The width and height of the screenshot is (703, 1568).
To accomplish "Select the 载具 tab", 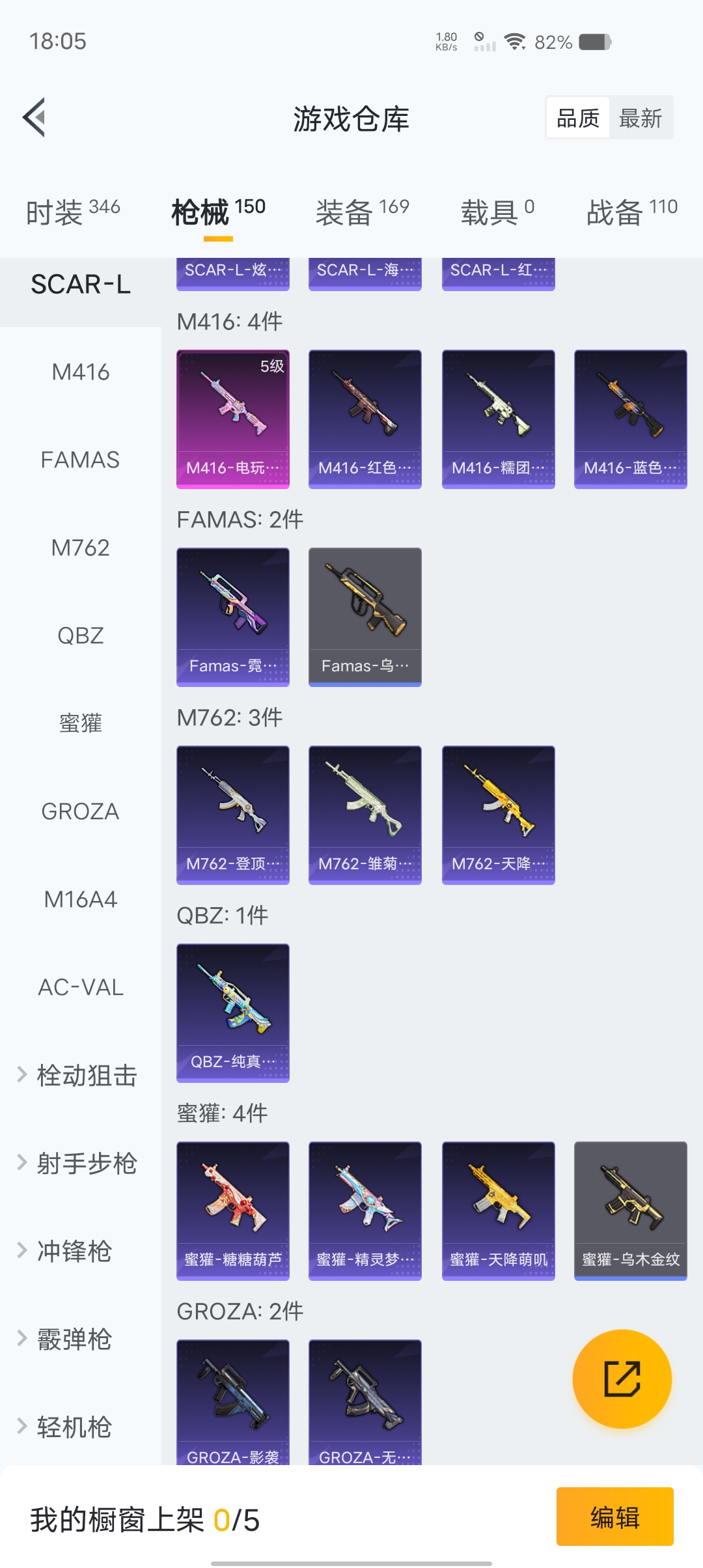I will click(497, 212).
